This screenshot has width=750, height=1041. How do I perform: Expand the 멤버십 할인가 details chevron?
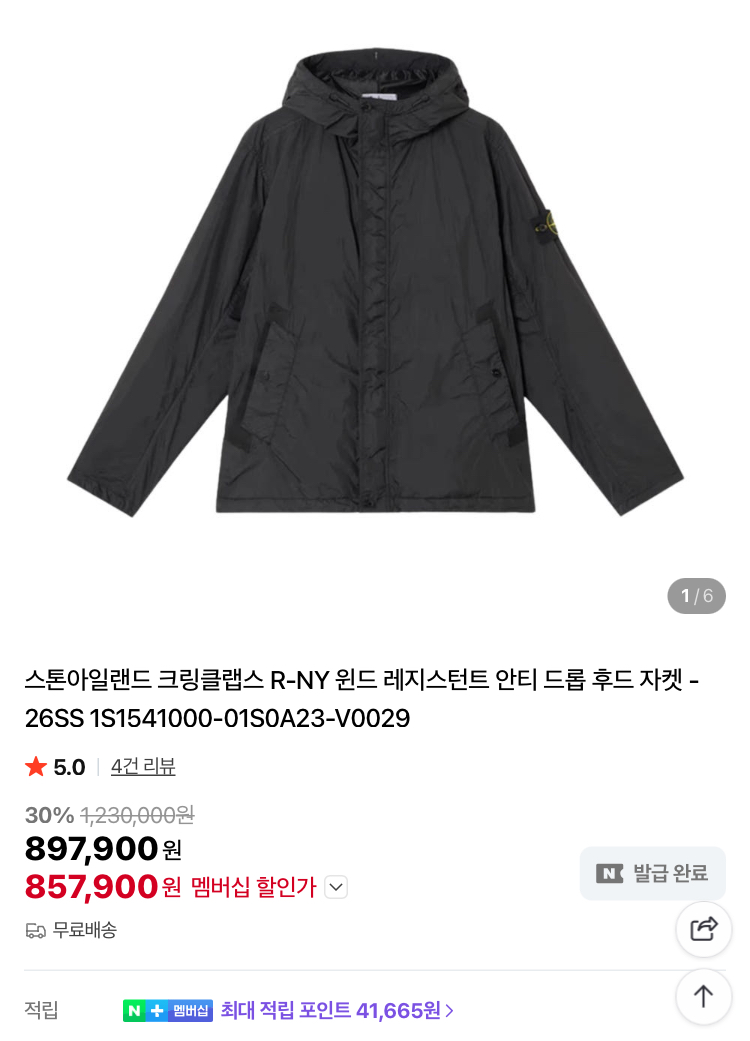tap(336, 887)
